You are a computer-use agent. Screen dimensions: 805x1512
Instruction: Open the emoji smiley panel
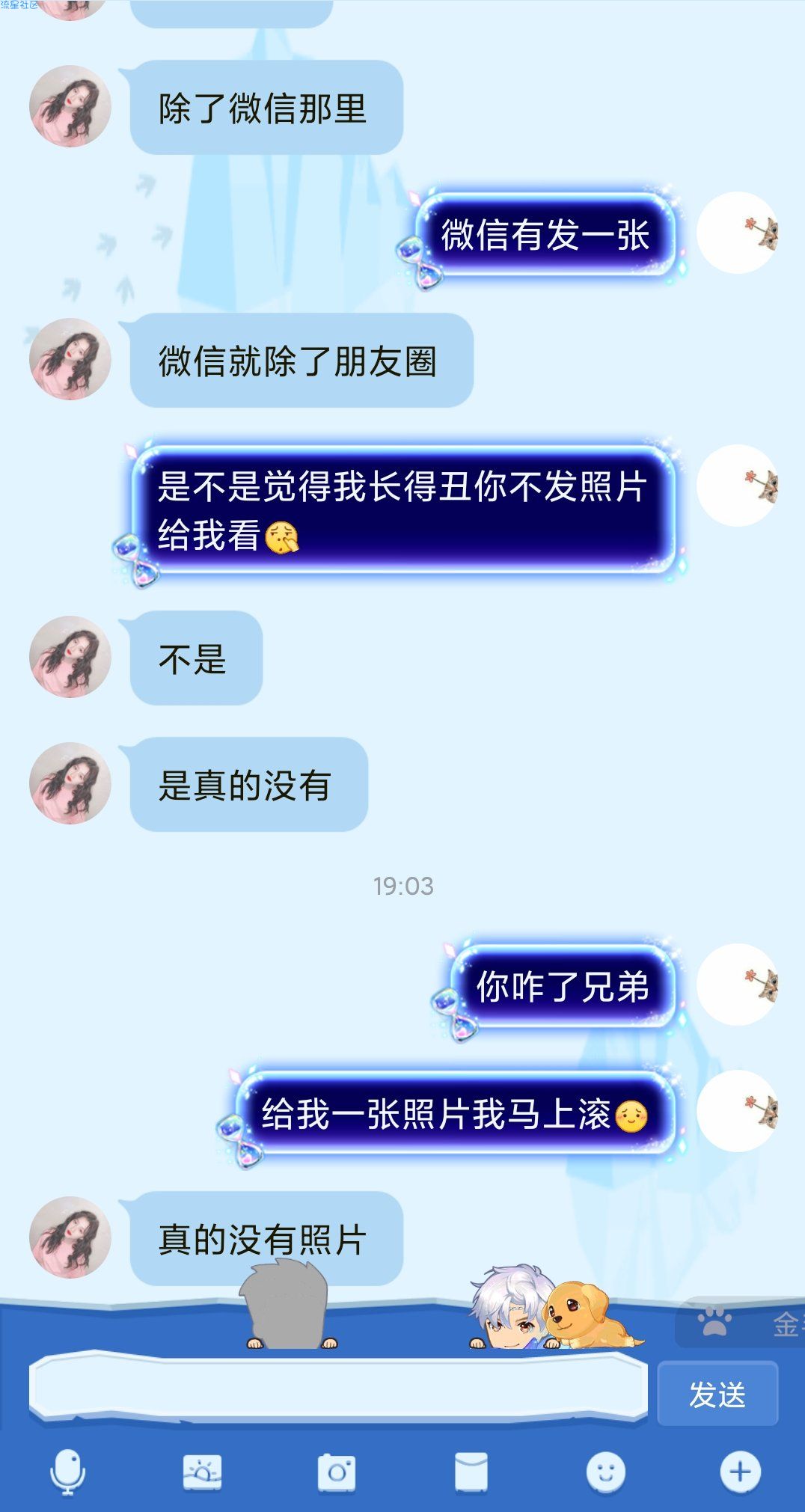(x=605, y=1472)
